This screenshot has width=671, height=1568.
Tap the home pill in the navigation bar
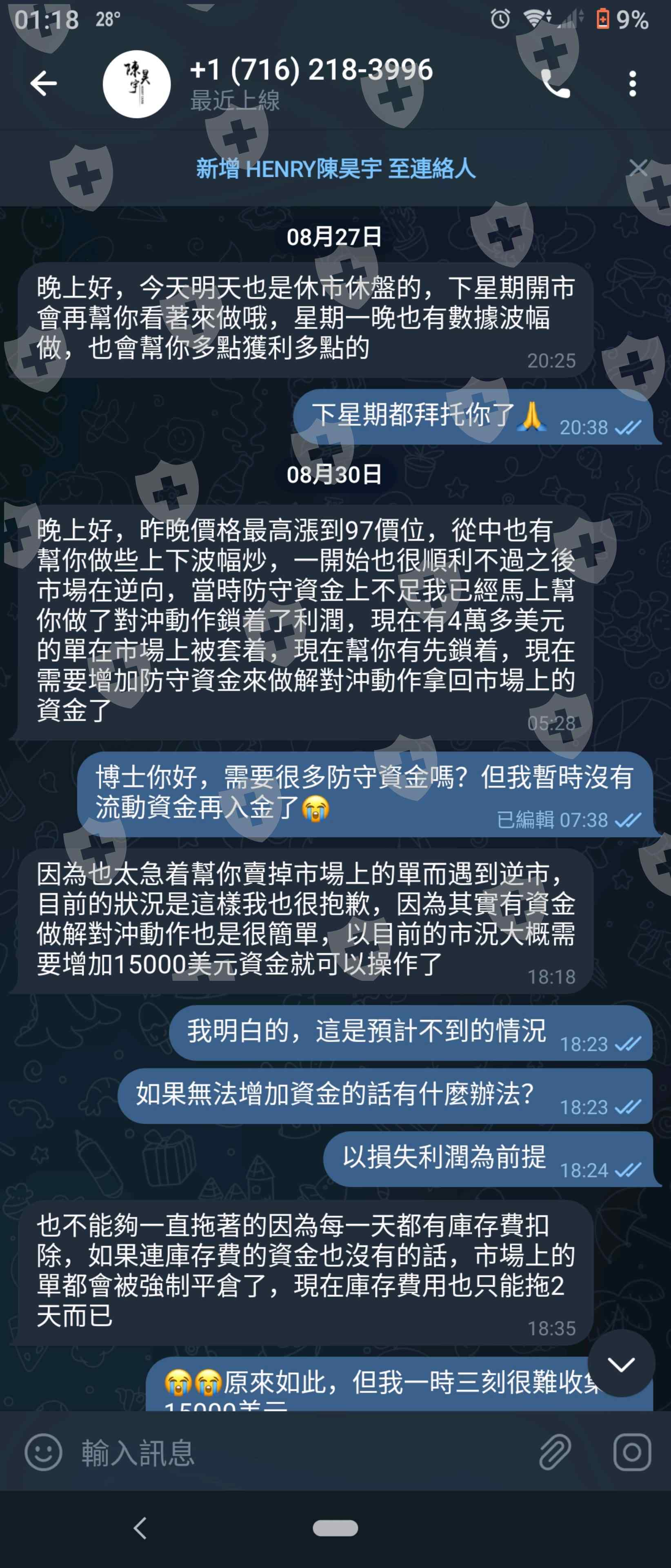[335, 1528]
